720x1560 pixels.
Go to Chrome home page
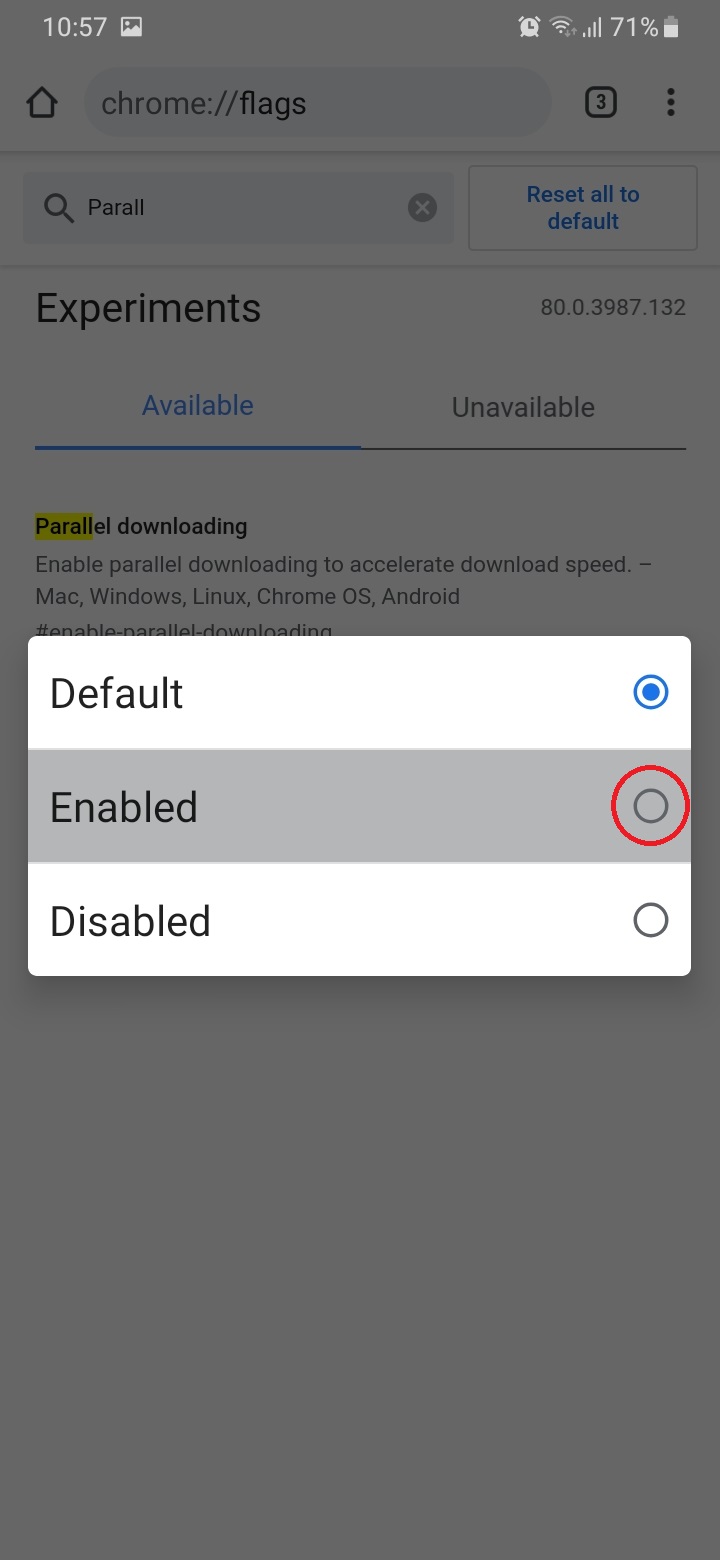point(42,102)
